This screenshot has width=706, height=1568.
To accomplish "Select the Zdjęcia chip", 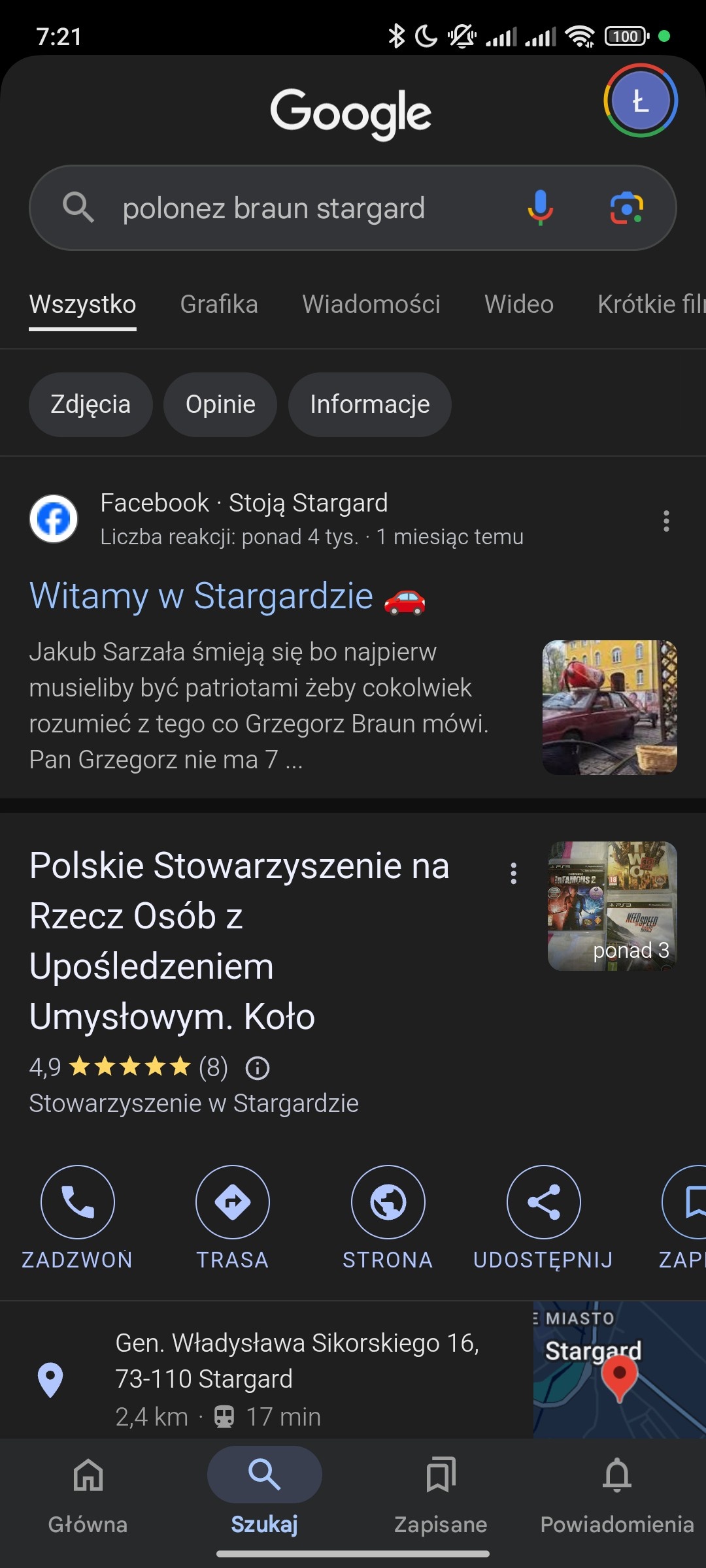I will pyautogui.click(x=90, y=404).
